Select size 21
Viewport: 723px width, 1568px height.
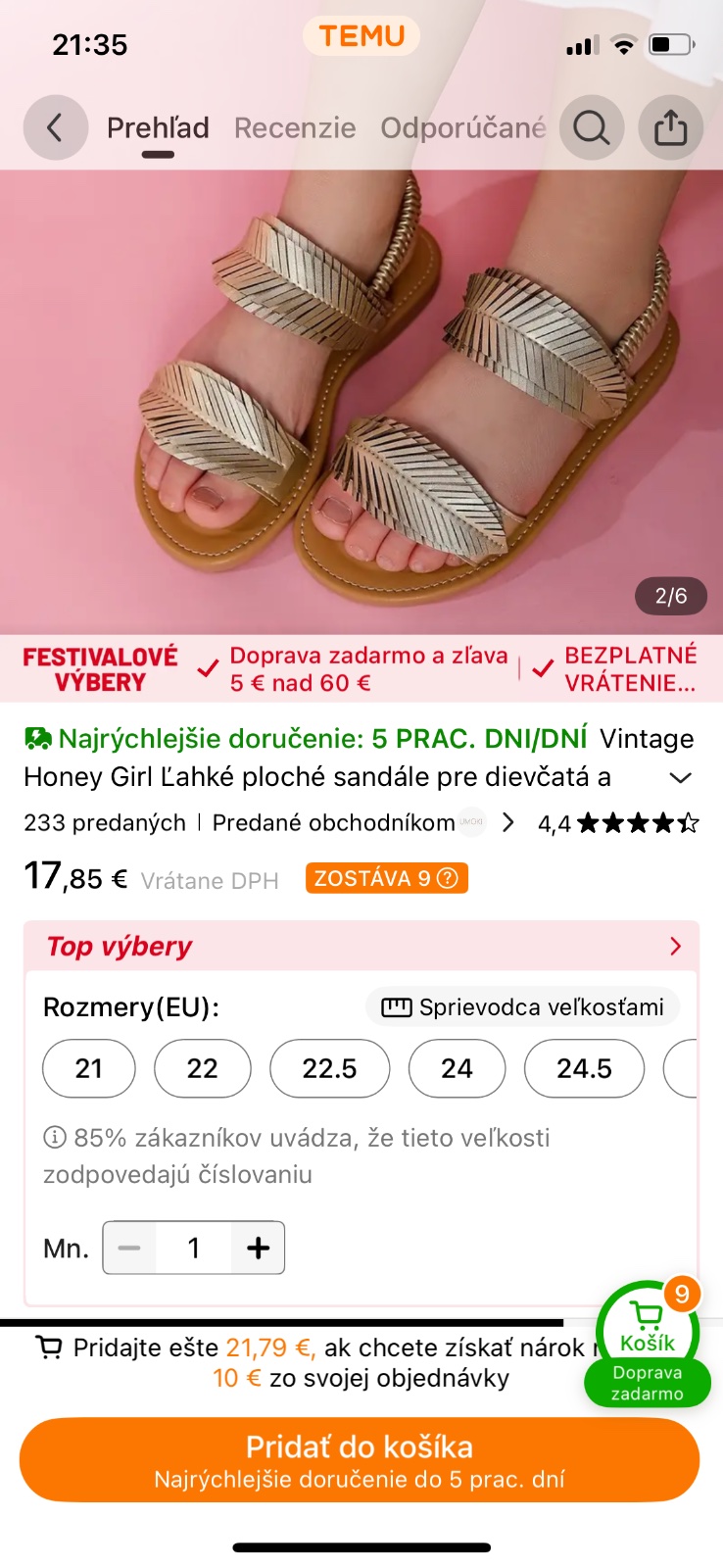89,1068
